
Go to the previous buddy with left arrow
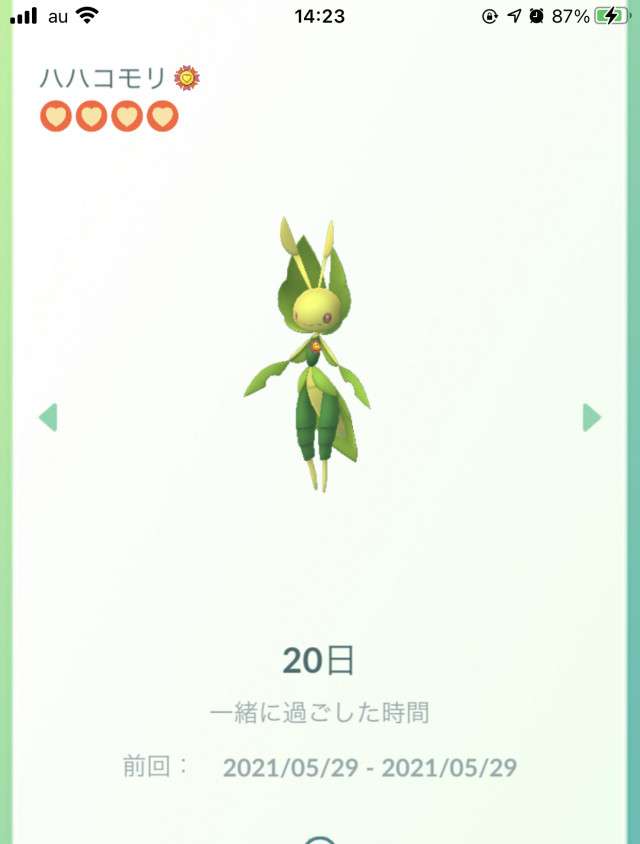[x=48, y=417]
